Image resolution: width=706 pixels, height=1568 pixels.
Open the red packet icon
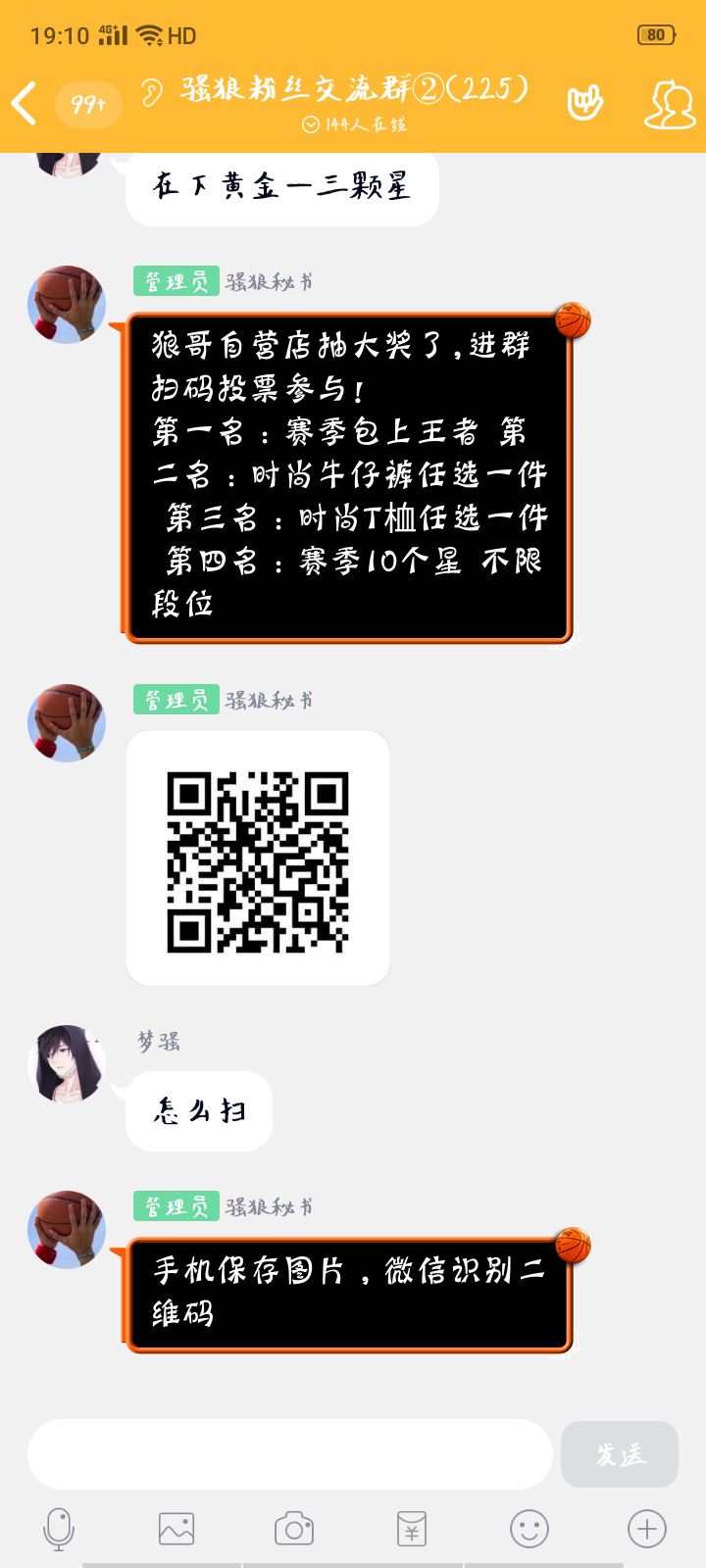click(412, 1529)
